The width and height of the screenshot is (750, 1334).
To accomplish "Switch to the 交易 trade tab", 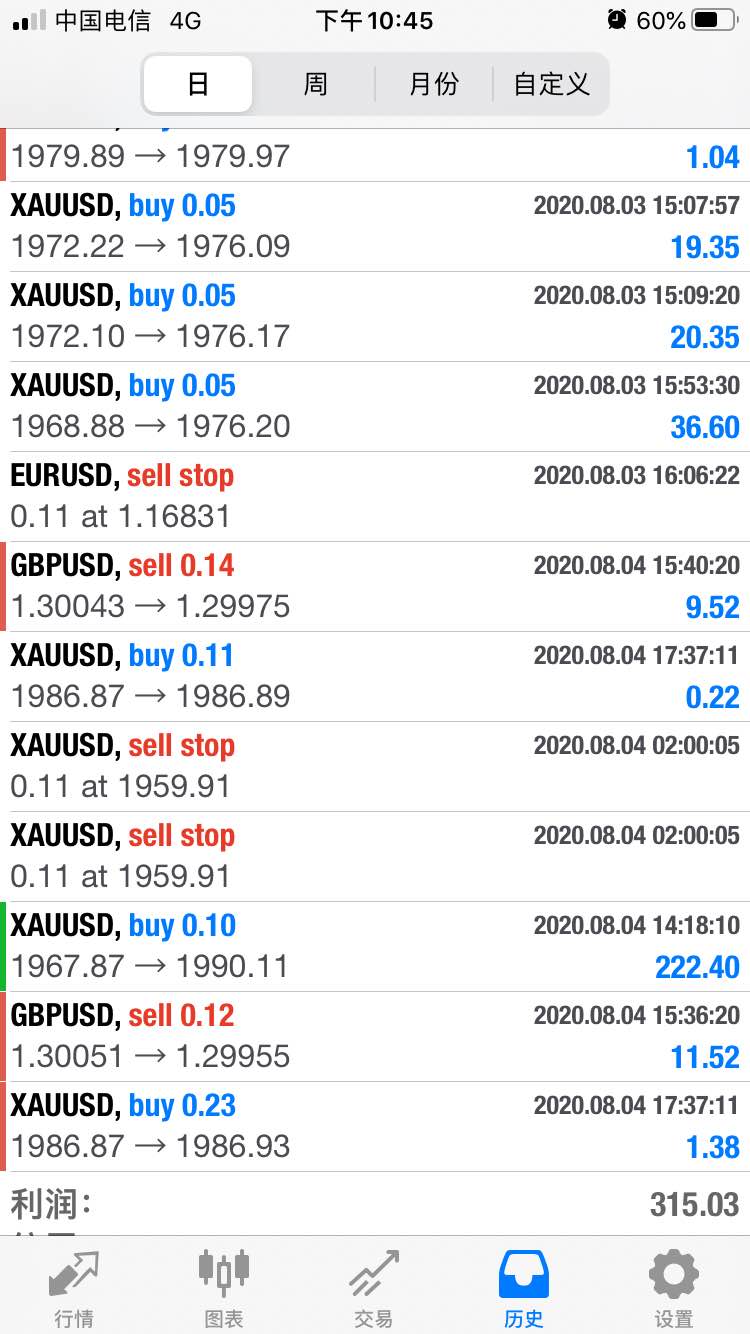I will (x=374, y=1288).
